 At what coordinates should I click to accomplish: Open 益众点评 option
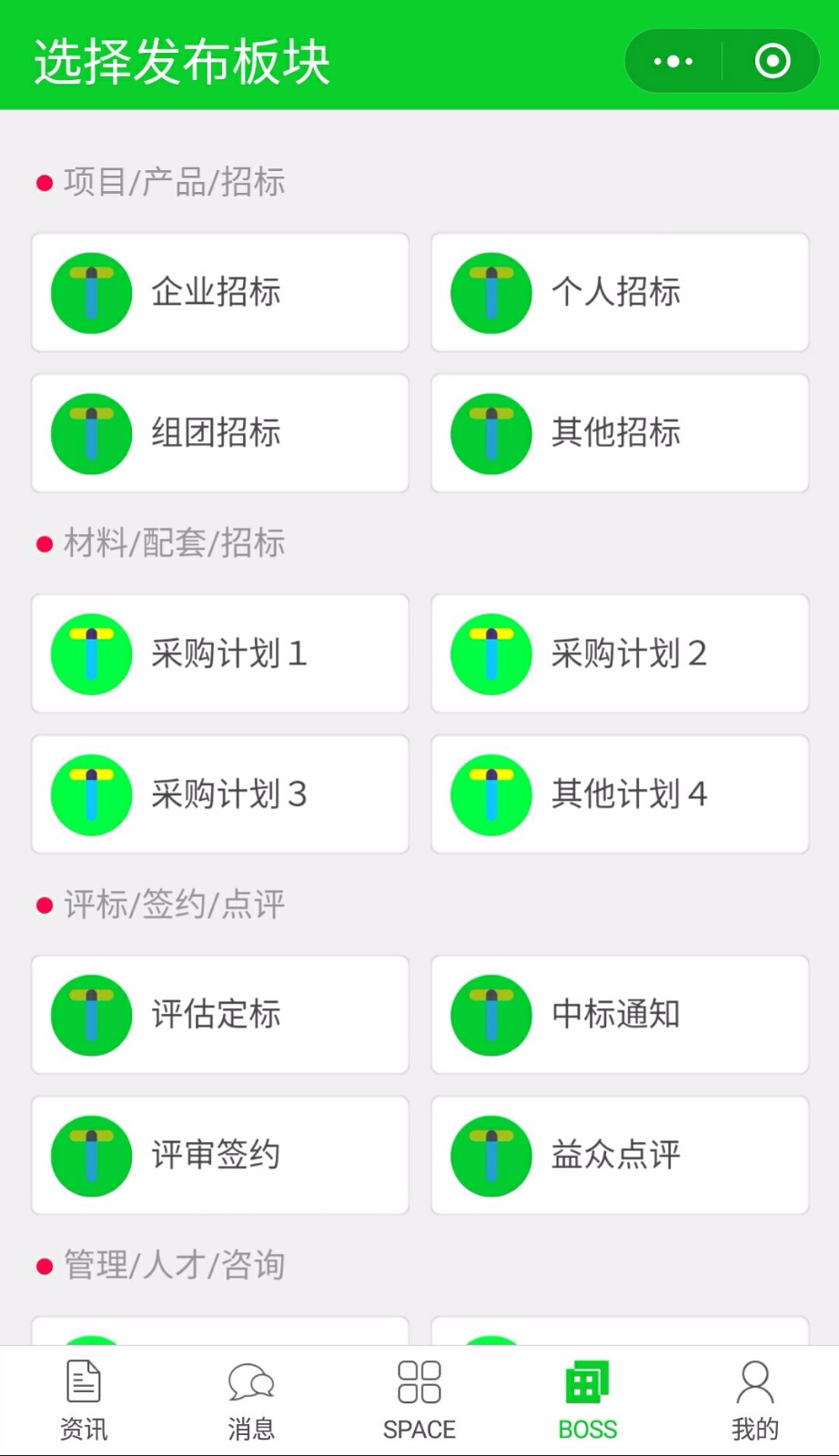coord(620,1156)
